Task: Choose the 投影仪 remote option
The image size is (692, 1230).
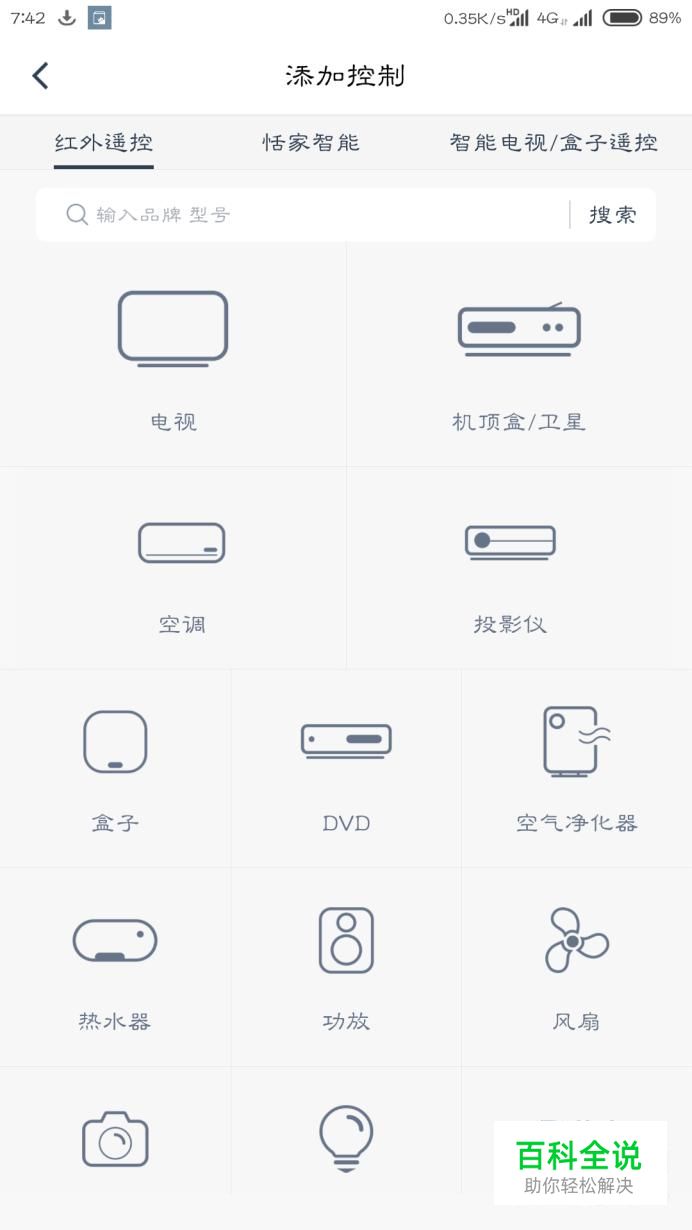Action: 519,568
